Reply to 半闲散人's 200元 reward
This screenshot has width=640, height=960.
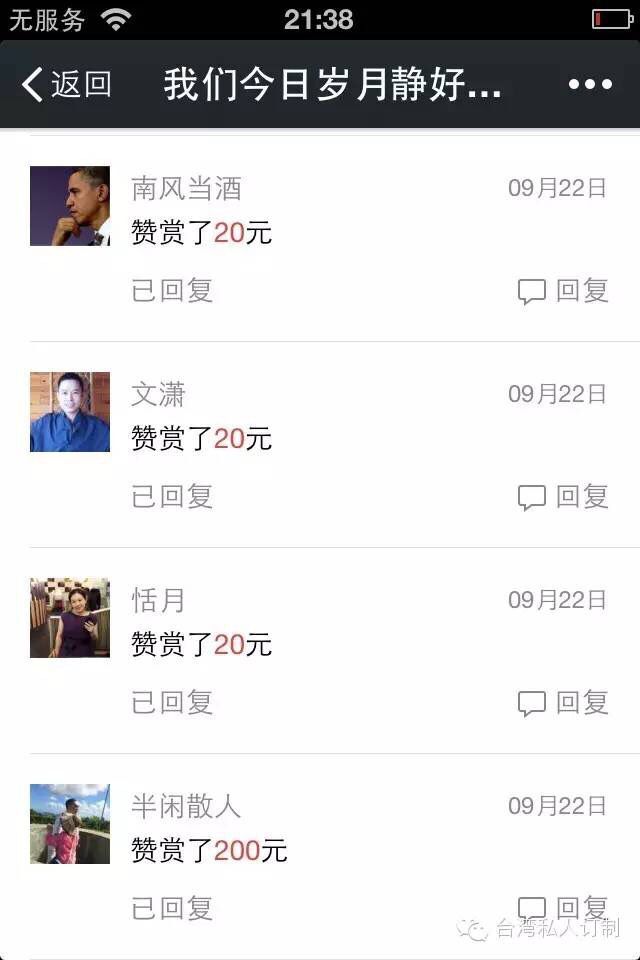[563, 908]
